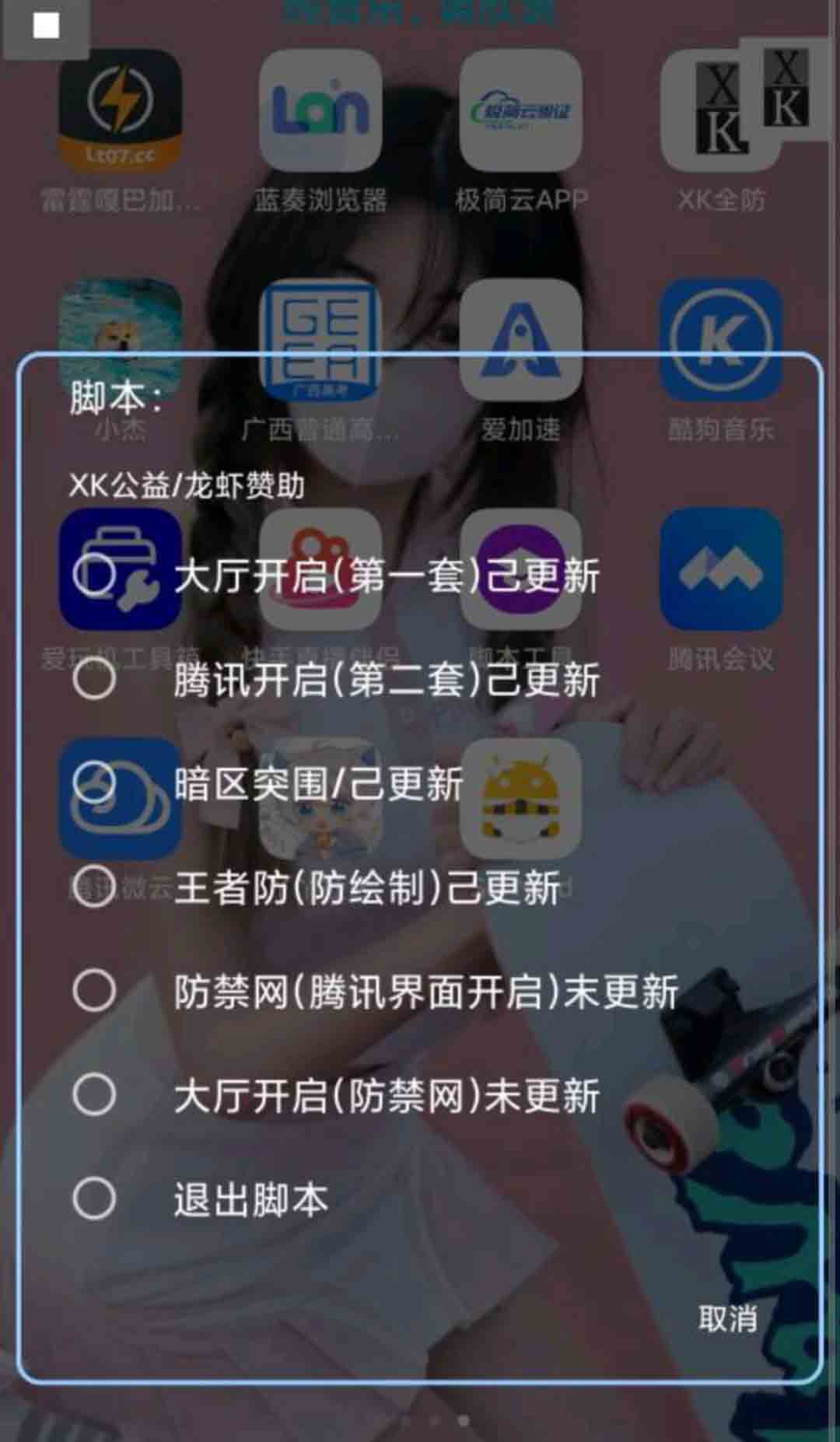The width and height of the screenshot is (840, 1442).
Task: Choose 腾讯开启(第二套)已更新 option
Action: click(x=94, y=679)
